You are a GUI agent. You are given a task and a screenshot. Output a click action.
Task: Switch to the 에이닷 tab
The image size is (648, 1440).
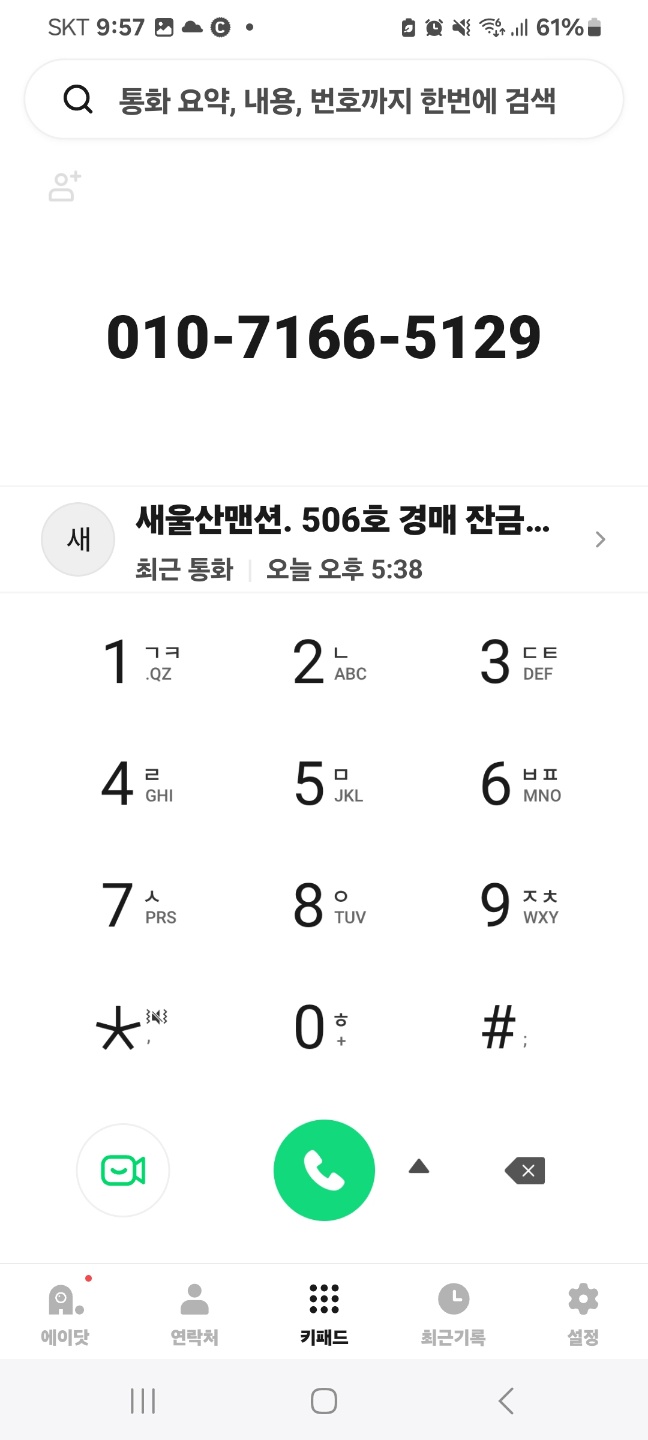[65, 1313]
